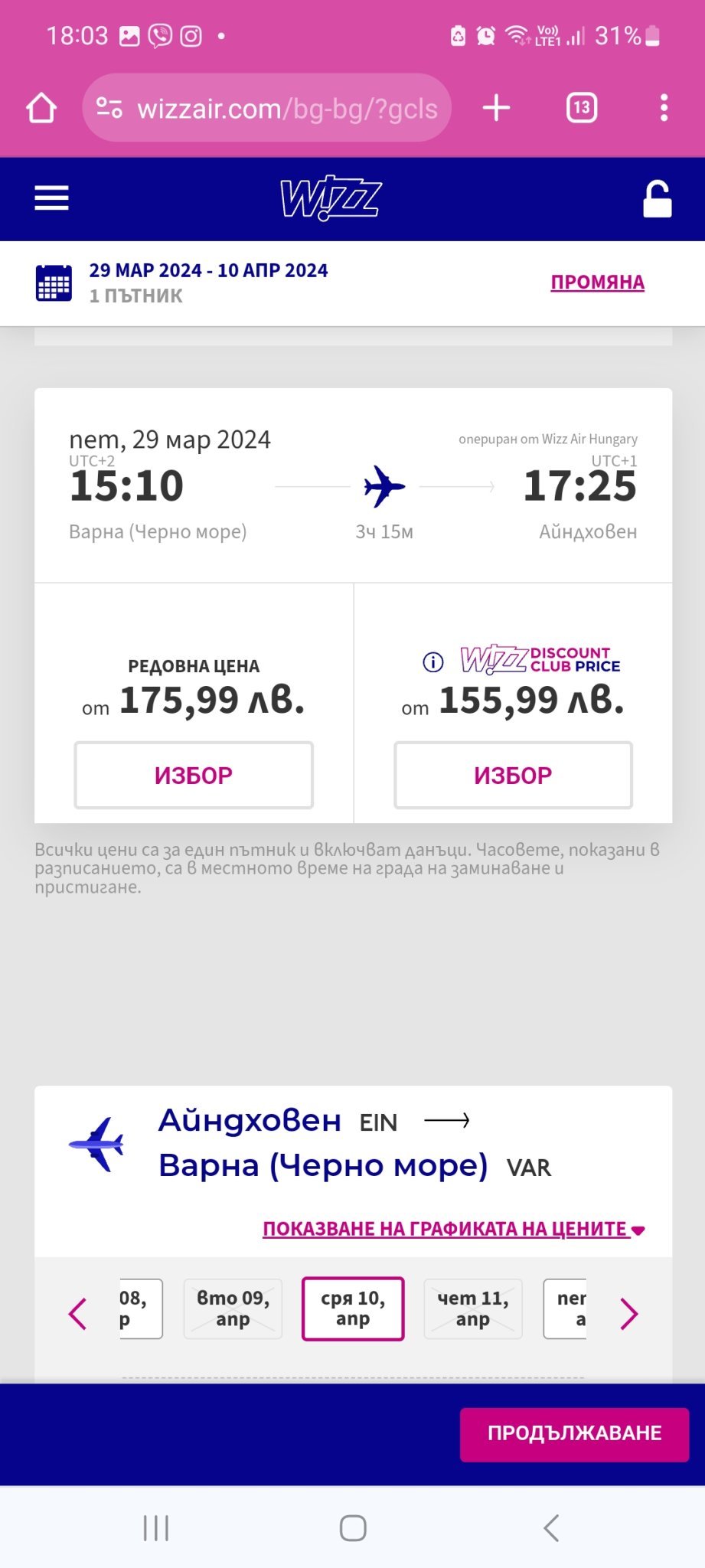Open the account login lock icon
Viewport: 705px width, 1568px height.
pyautogui.click(x=657, y=199)
